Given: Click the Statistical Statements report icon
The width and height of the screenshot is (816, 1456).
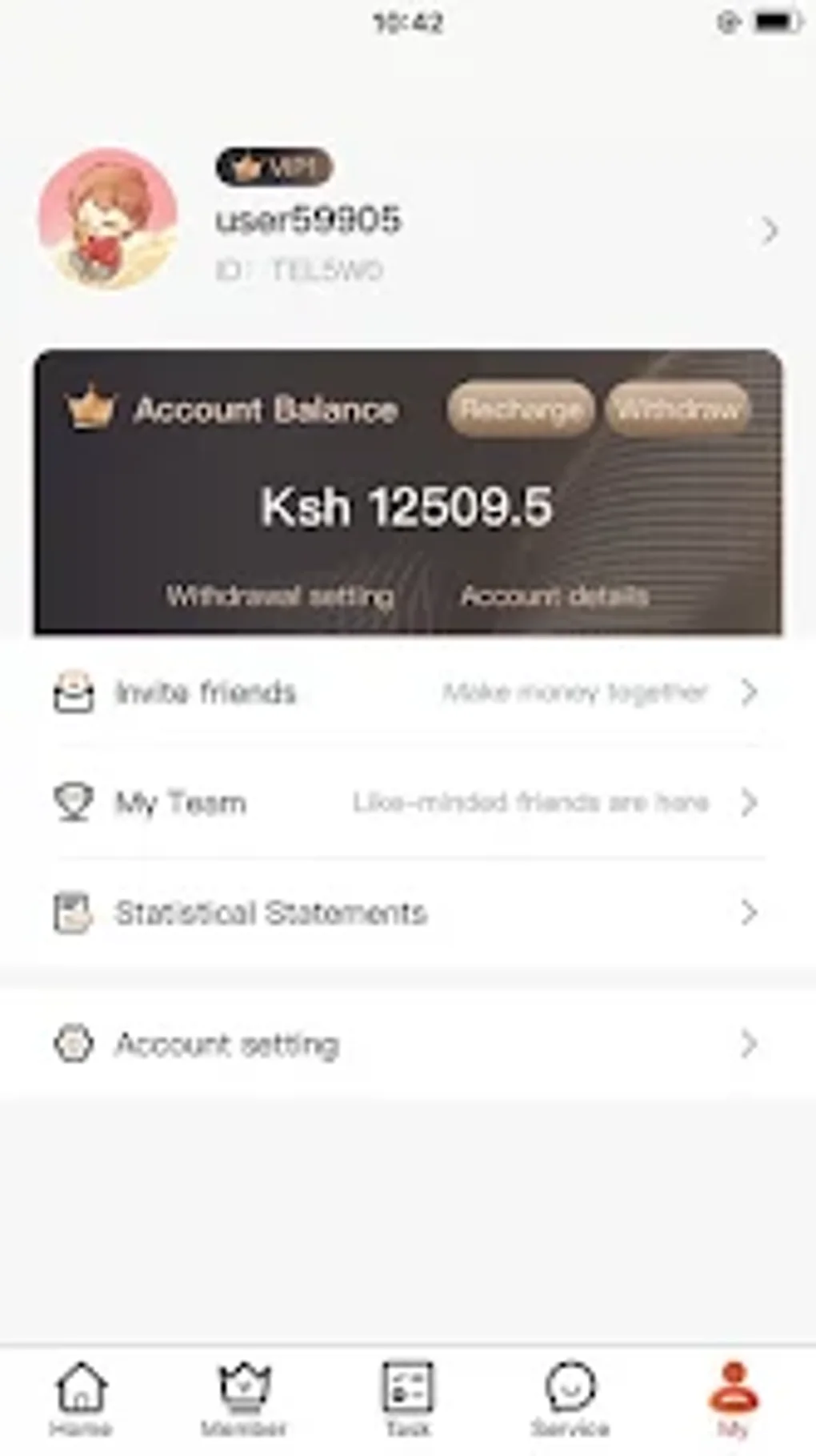Looking at the screenshot, I should coord(73,913).
